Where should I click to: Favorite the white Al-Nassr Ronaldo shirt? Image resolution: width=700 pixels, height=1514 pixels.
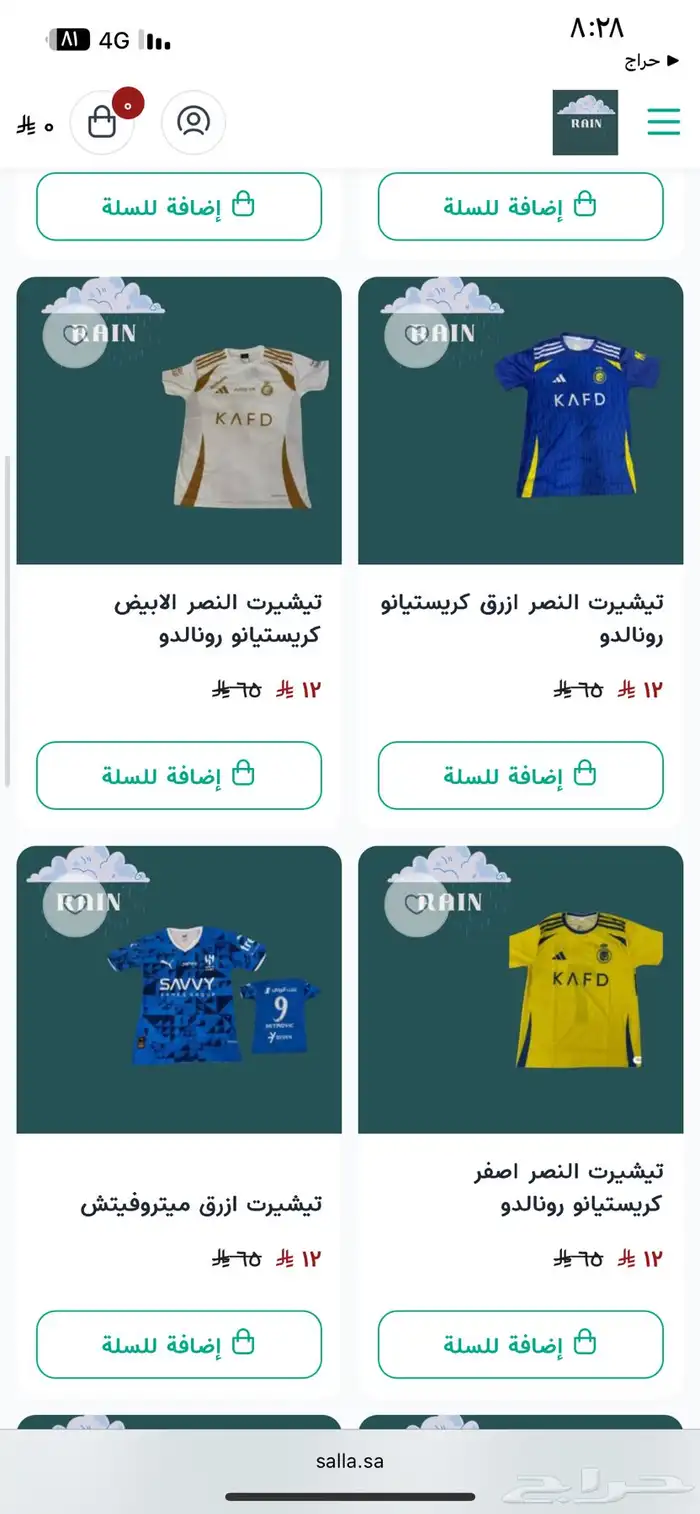coord(74,334)
